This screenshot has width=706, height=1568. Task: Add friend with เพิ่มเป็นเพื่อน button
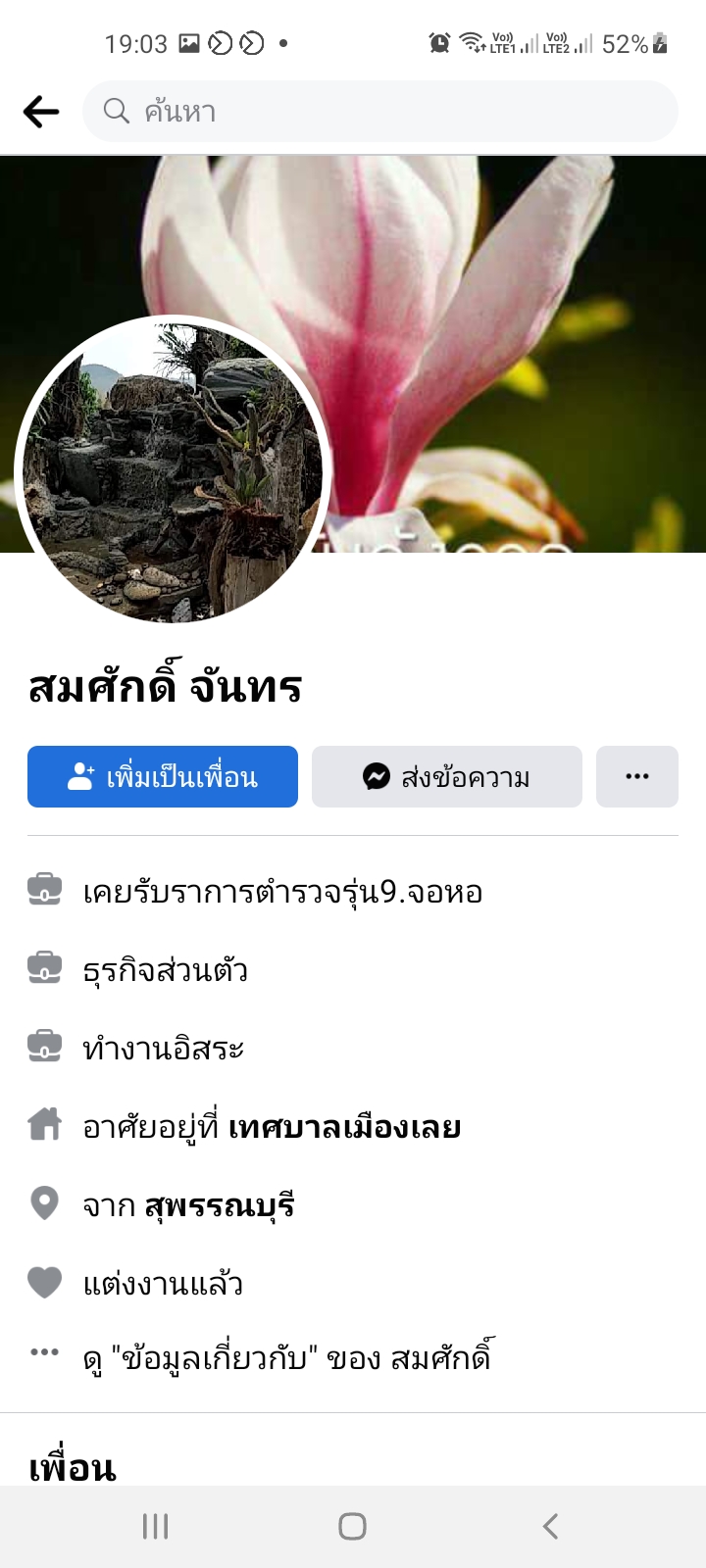[163, 777]
